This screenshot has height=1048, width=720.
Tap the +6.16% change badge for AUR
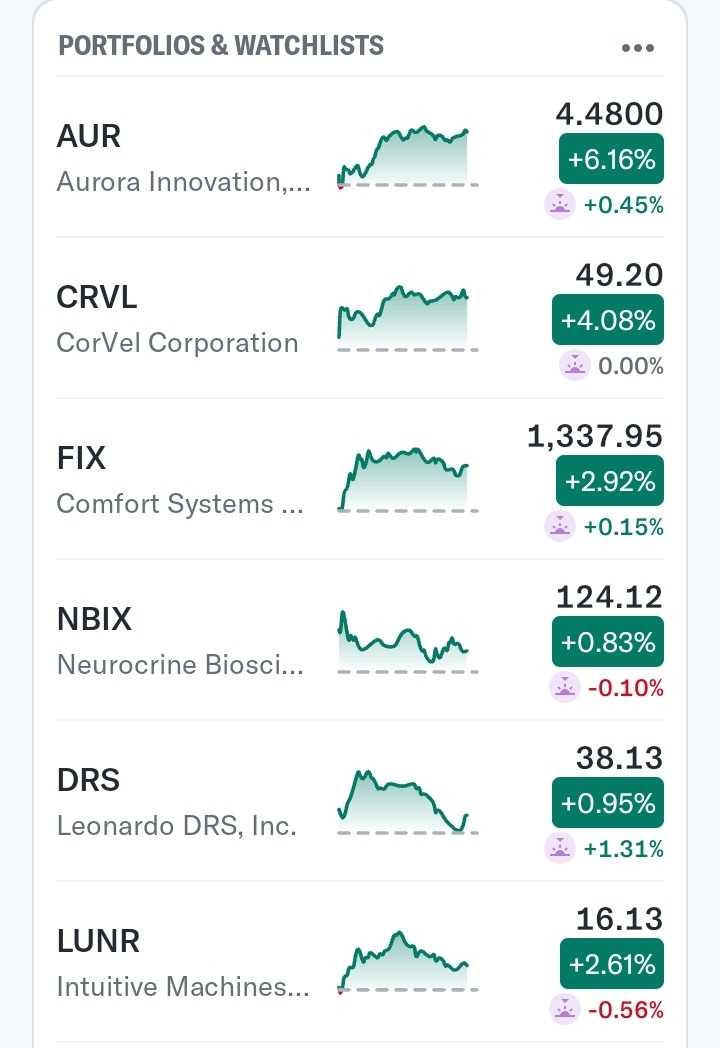(610, 159)
